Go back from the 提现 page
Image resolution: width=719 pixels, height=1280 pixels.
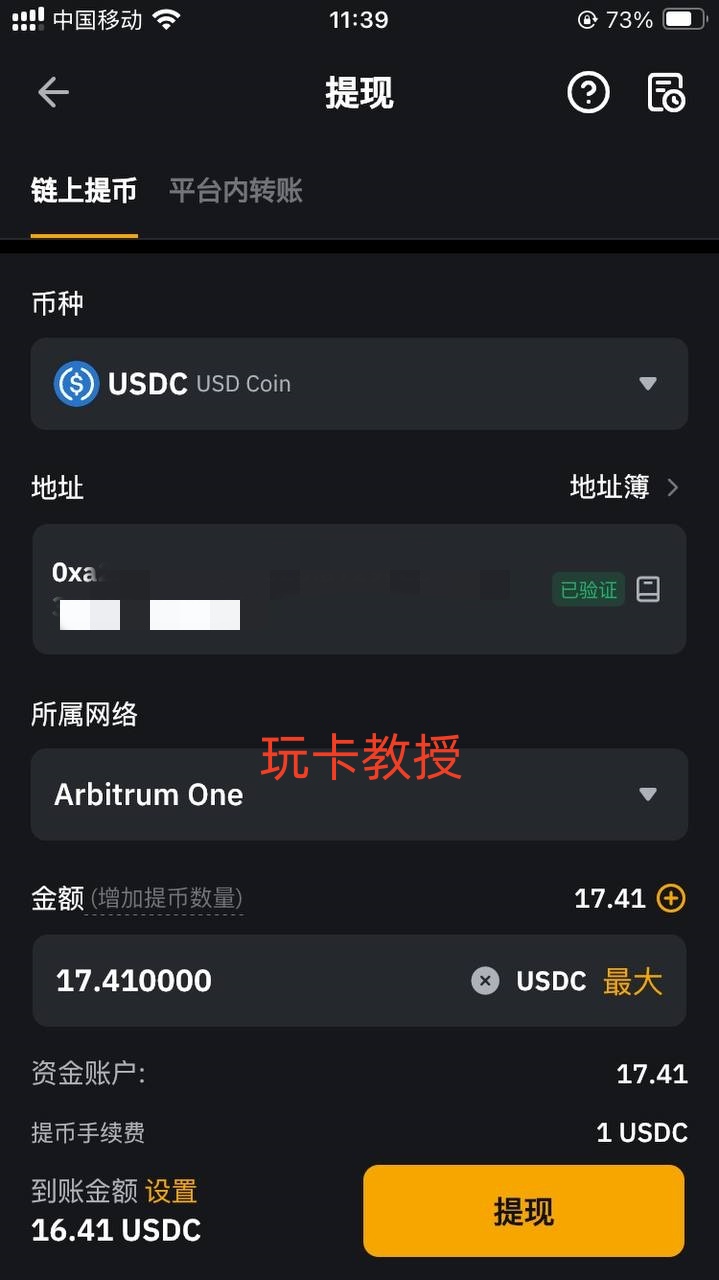pos(53,93)
